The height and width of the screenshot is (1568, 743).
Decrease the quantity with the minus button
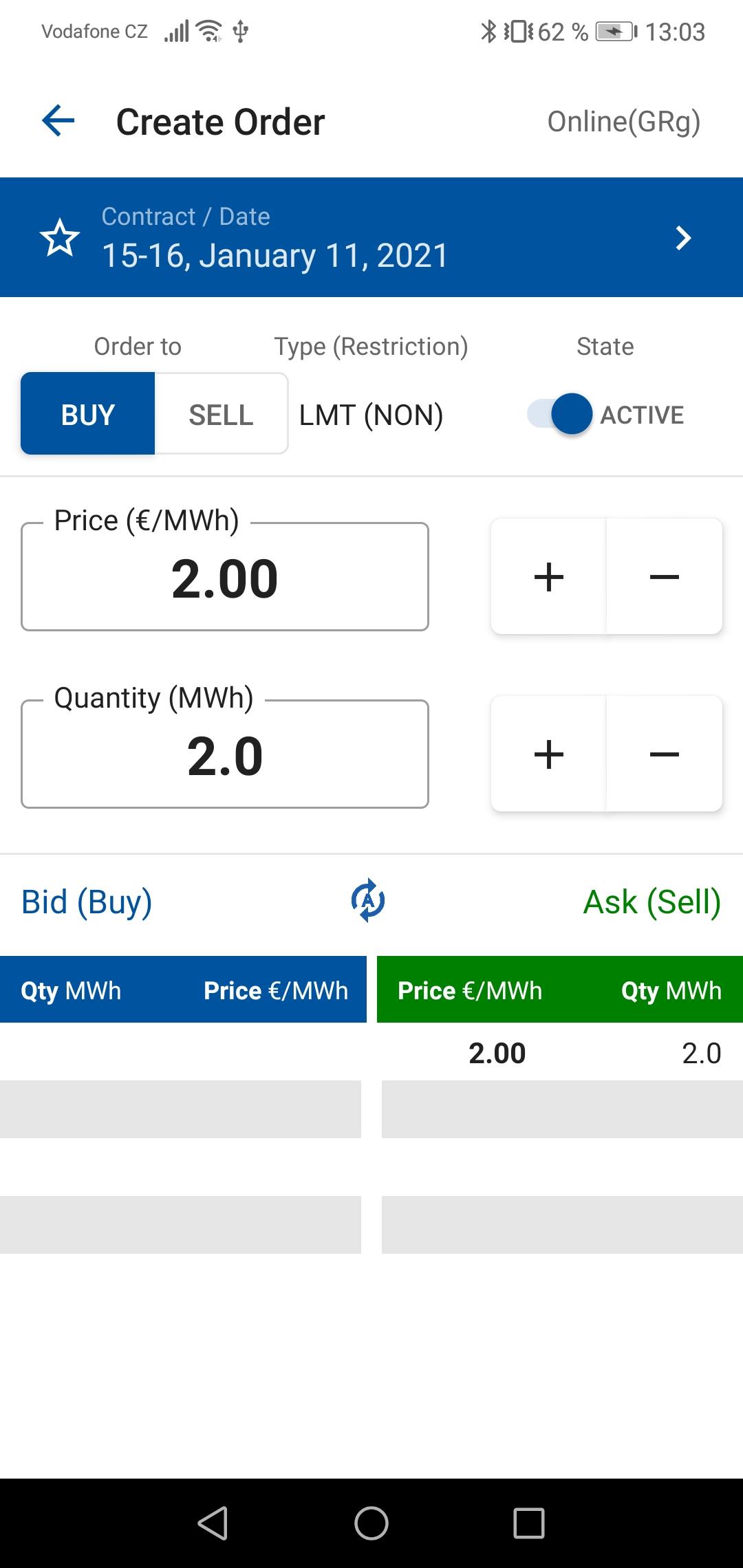click(665, 754)
